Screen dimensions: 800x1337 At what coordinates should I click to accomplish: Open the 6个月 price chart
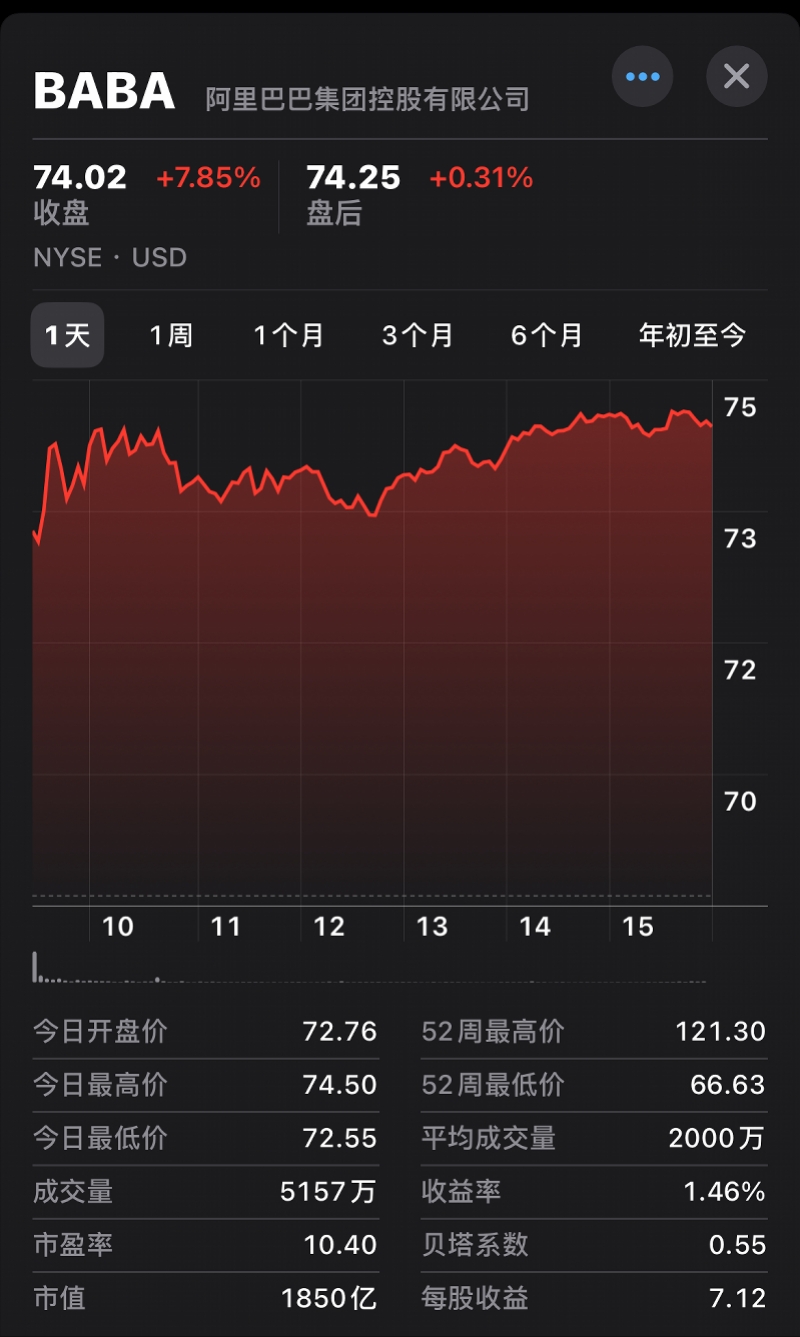(x=546, y=336)
